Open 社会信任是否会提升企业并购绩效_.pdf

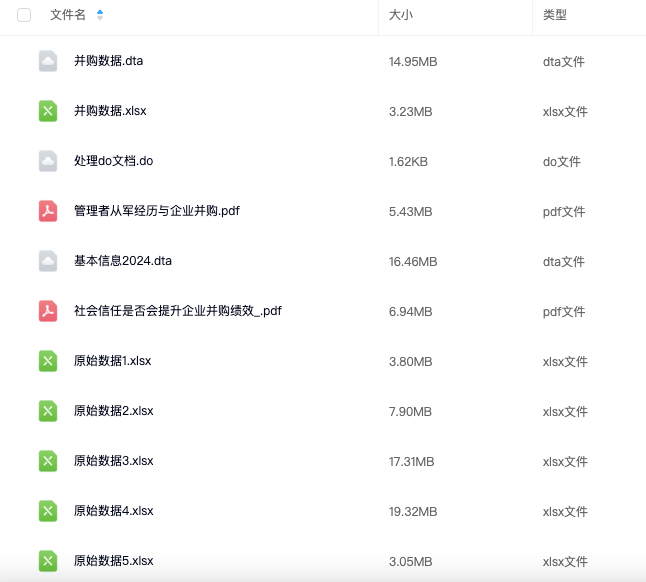[x=177, y=311]
